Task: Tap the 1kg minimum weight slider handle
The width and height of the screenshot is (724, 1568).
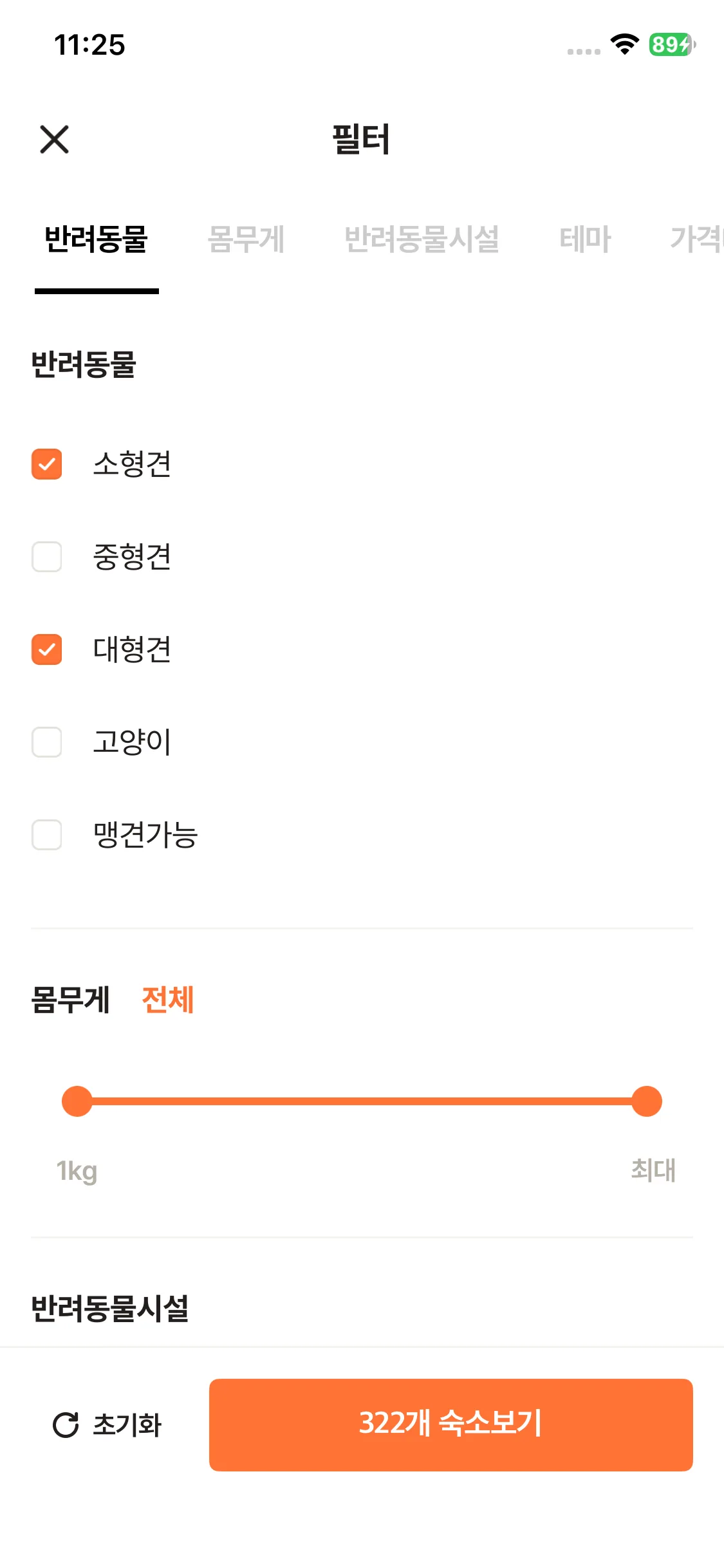Action: pos(77,1101)
